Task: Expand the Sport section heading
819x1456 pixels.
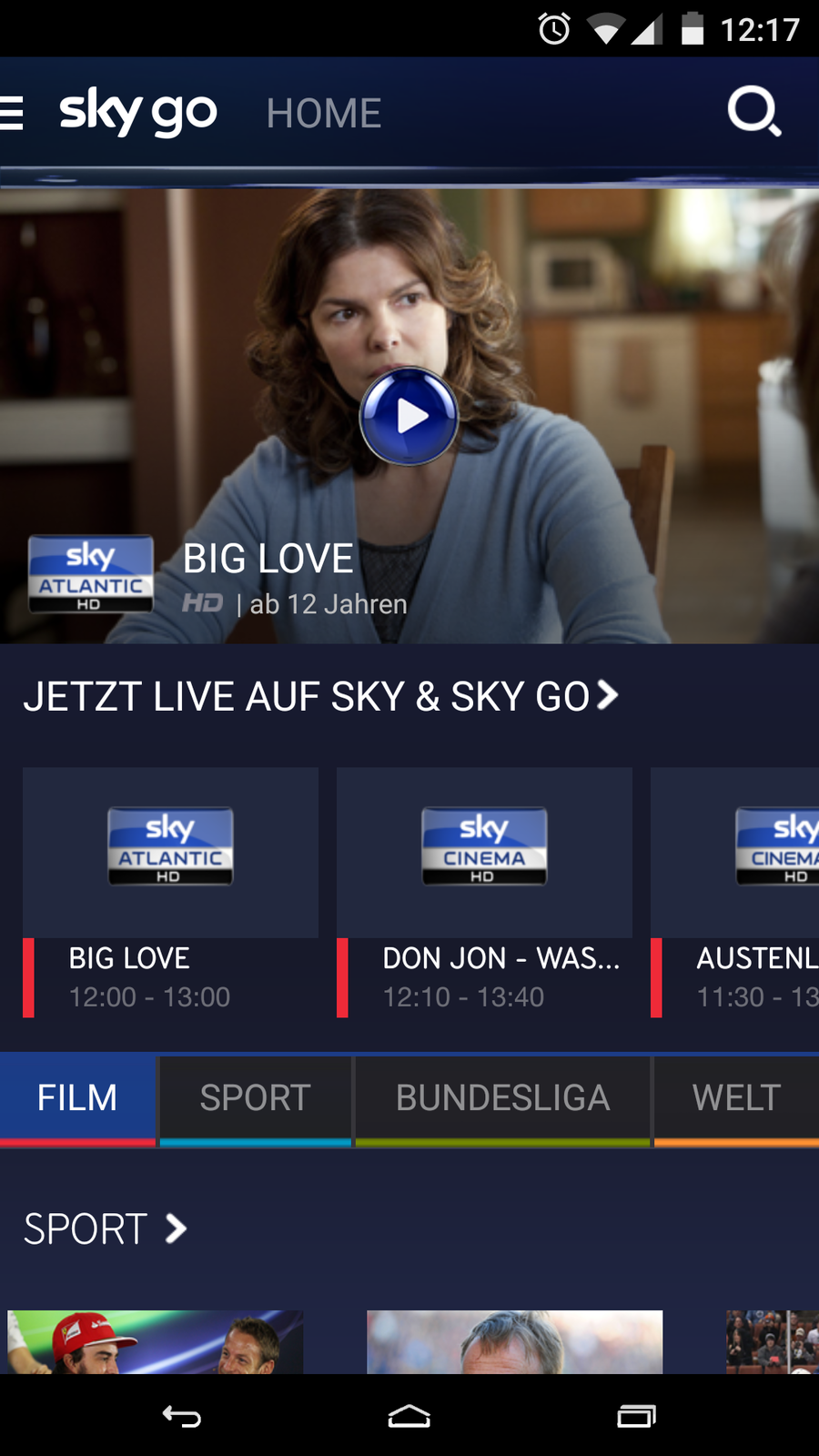Action: [x=105, y=1229]
